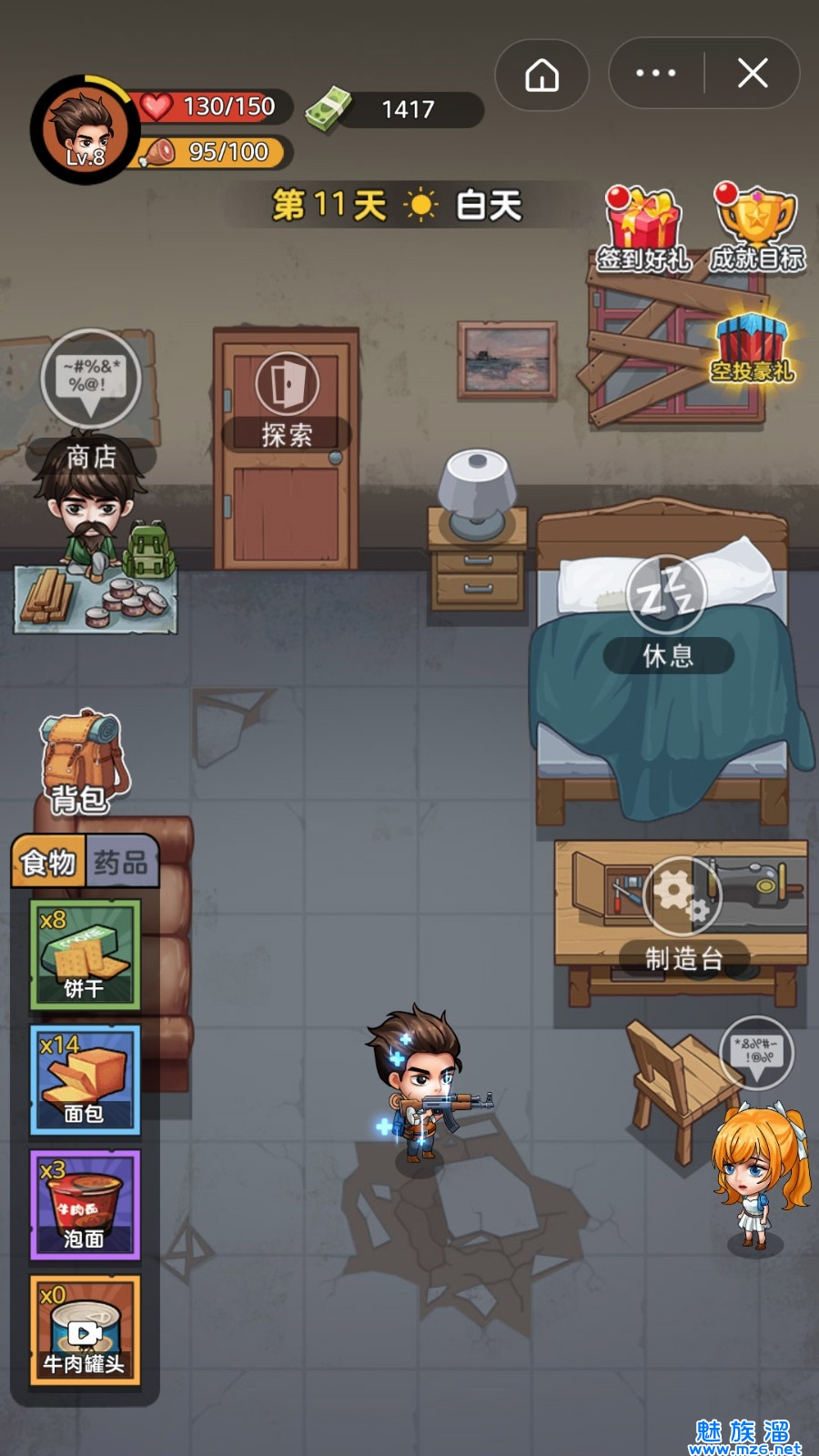Open the player avatar profile
Image resolution: width=819 pixels, height=1456 pixels.
coord(85,130)
